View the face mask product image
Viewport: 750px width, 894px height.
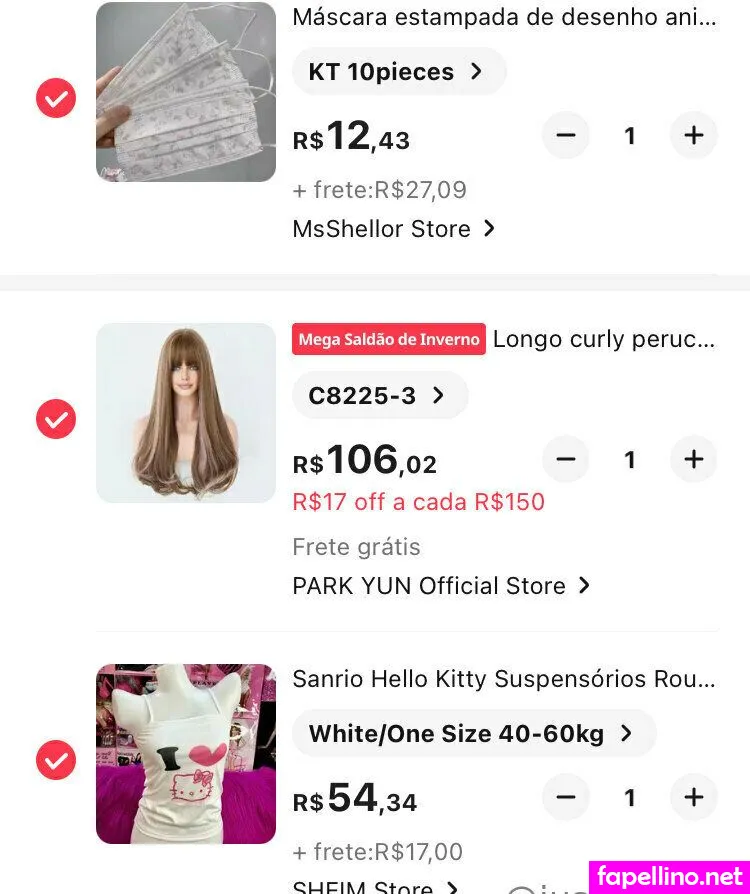click(186, 92)
